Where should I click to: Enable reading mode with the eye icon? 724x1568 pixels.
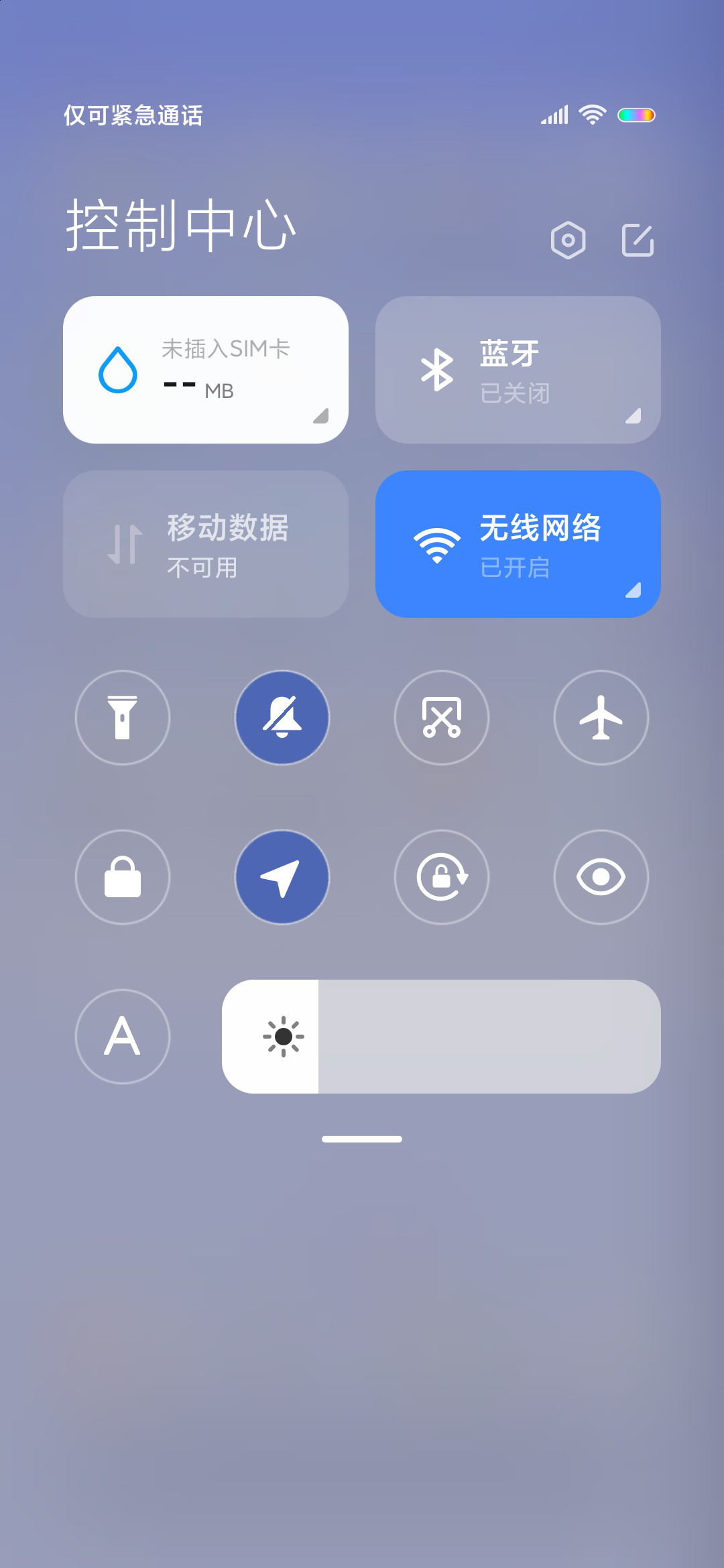coord(601,877)
